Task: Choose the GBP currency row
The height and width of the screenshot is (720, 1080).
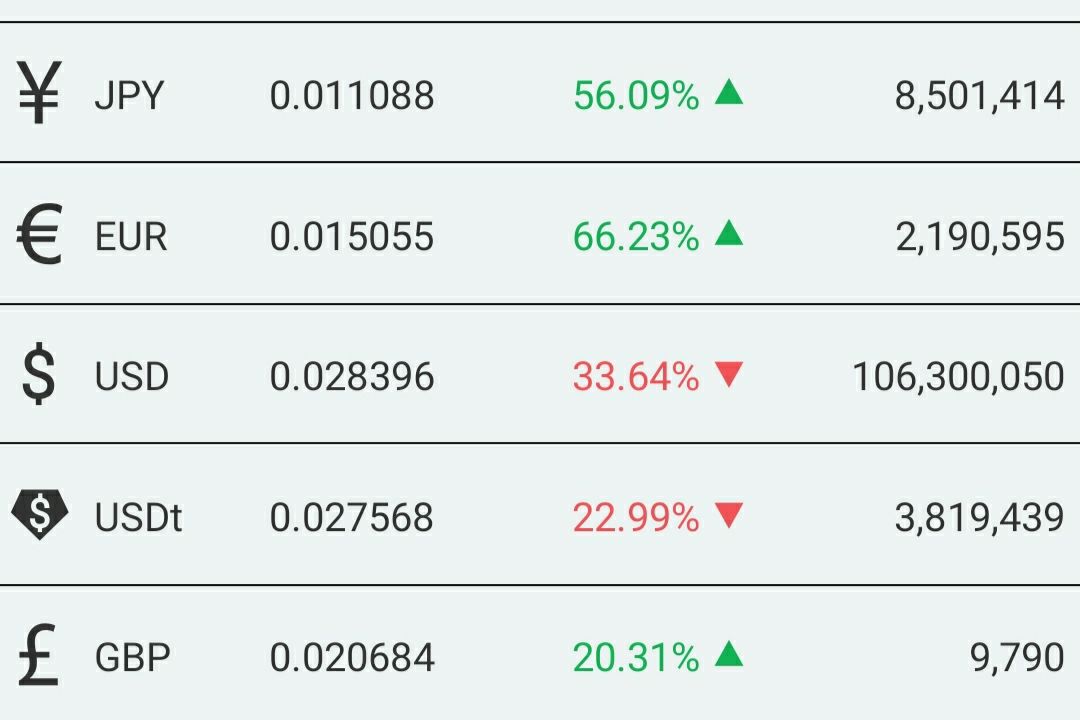Action: click(x=540, y=657)
